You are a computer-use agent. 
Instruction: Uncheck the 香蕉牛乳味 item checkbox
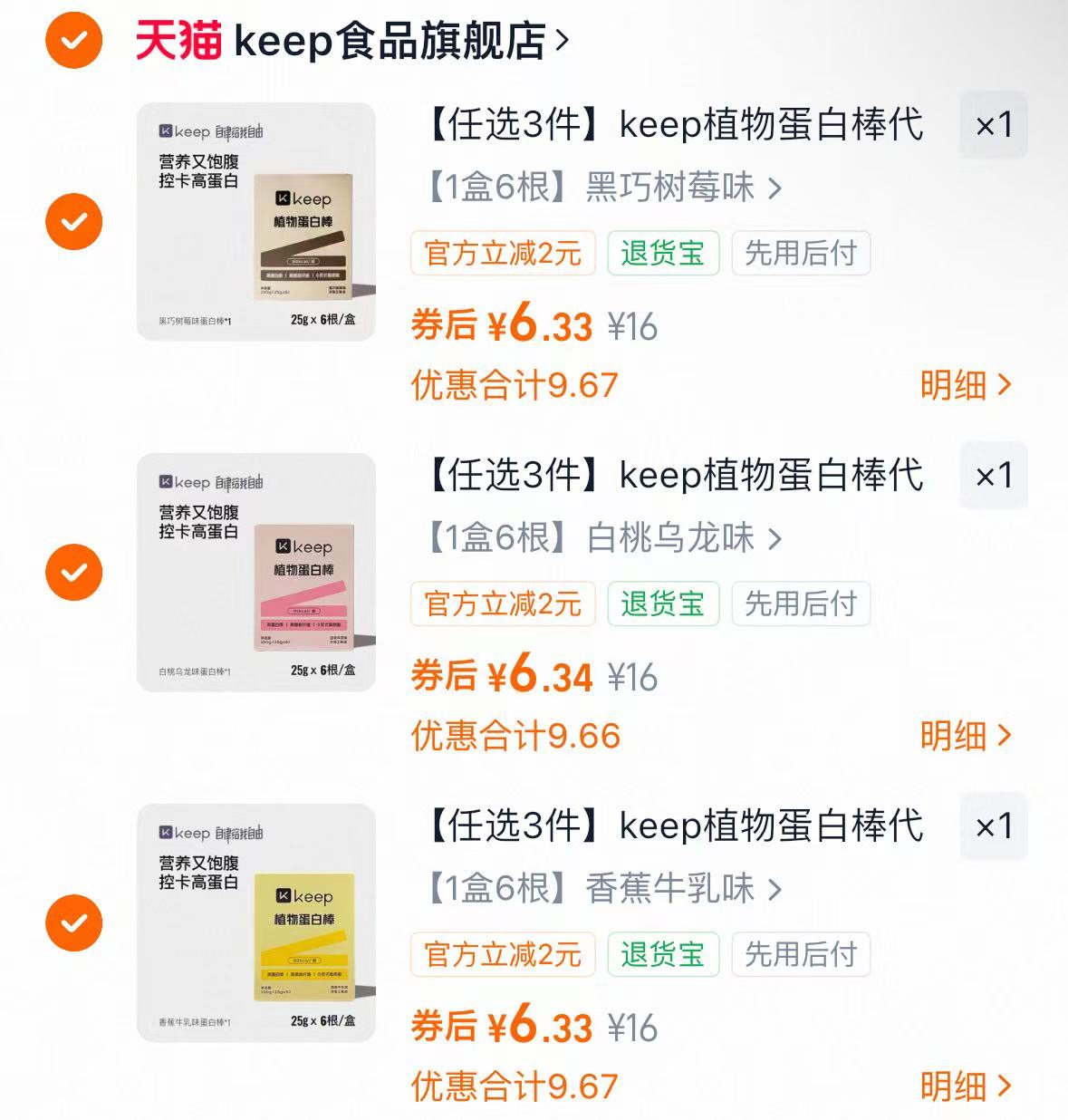(x=73, y=922)
